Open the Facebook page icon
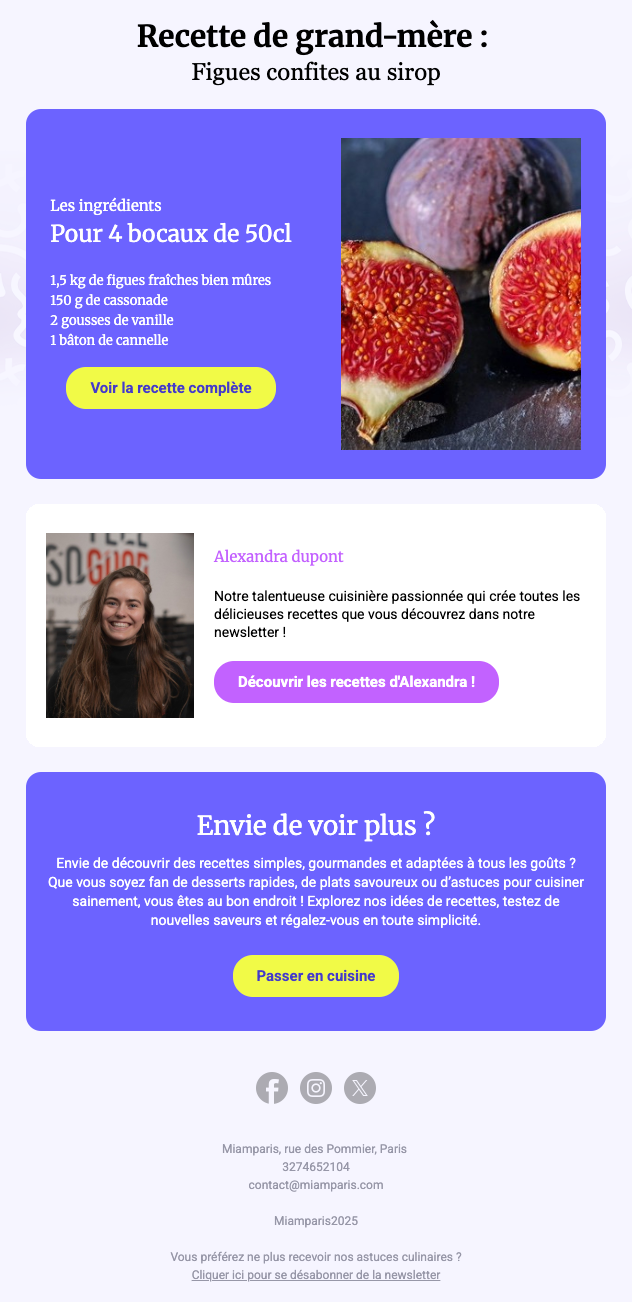 [x=272, y=1088]
